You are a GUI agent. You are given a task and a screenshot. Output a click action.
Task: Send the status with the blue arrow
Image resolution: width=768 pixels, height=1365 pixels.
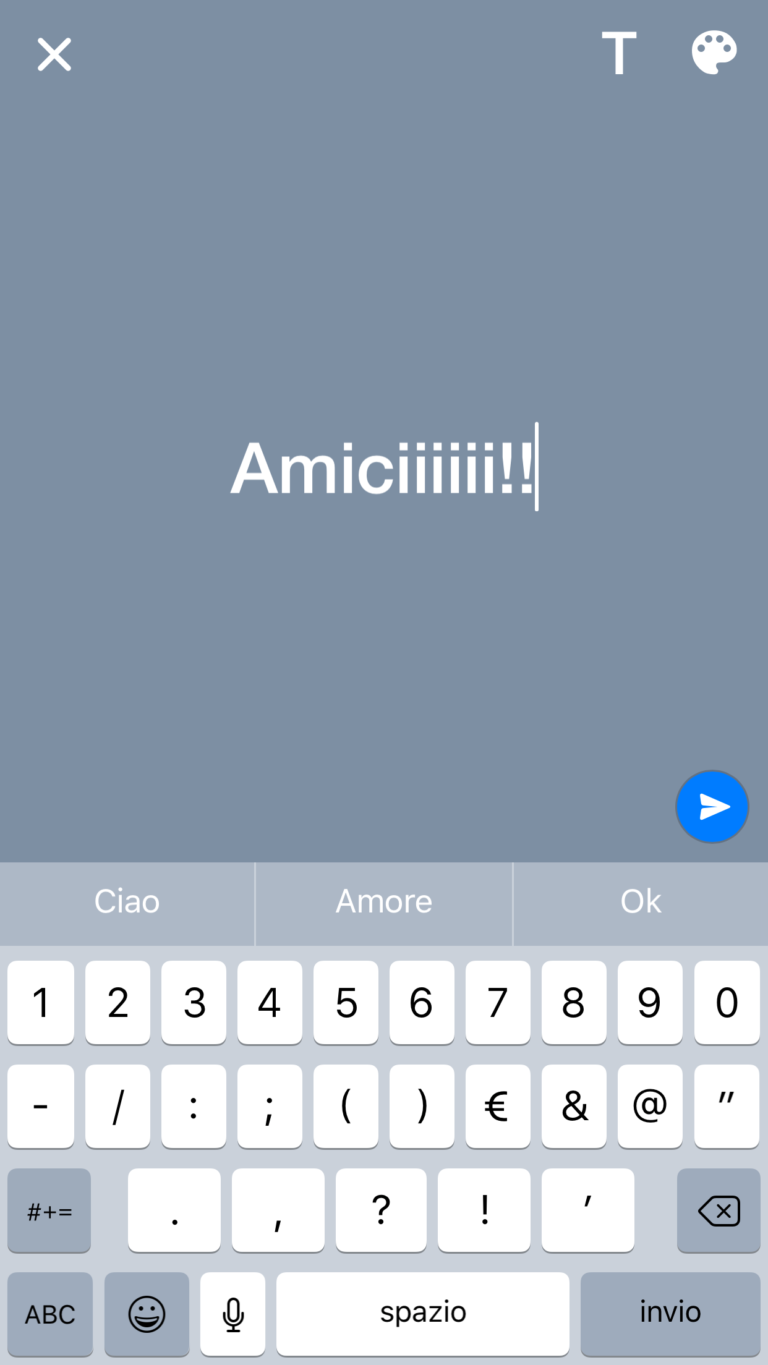(712, 807)
